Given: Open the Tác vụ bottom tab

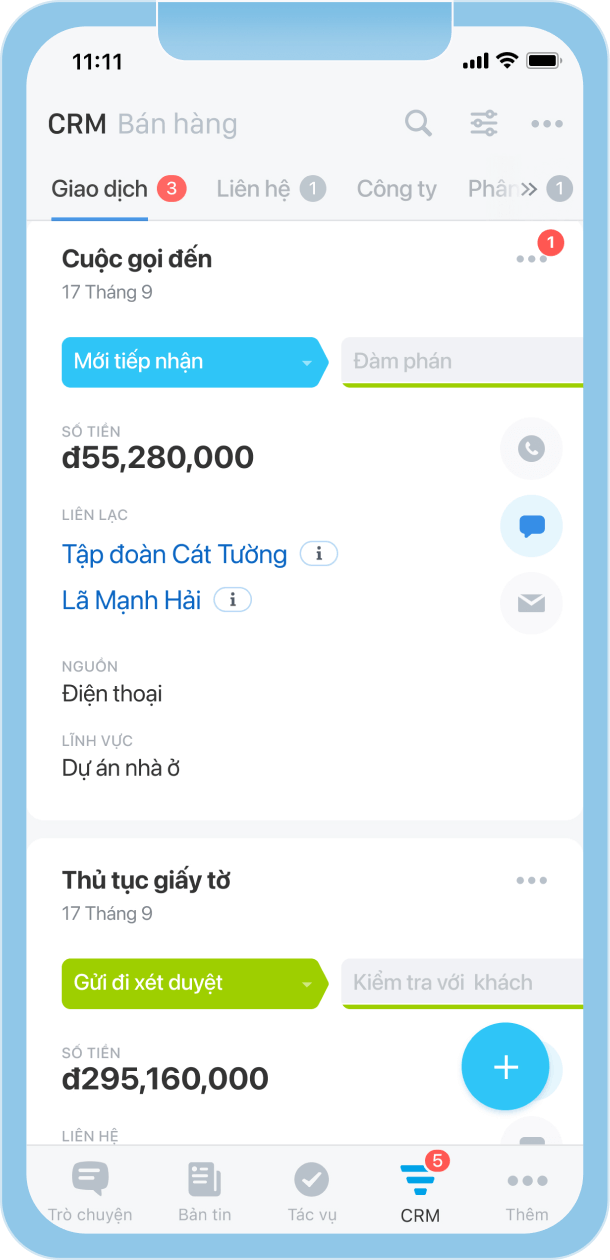Looking at the screenshot, I should pos(312,1192).
